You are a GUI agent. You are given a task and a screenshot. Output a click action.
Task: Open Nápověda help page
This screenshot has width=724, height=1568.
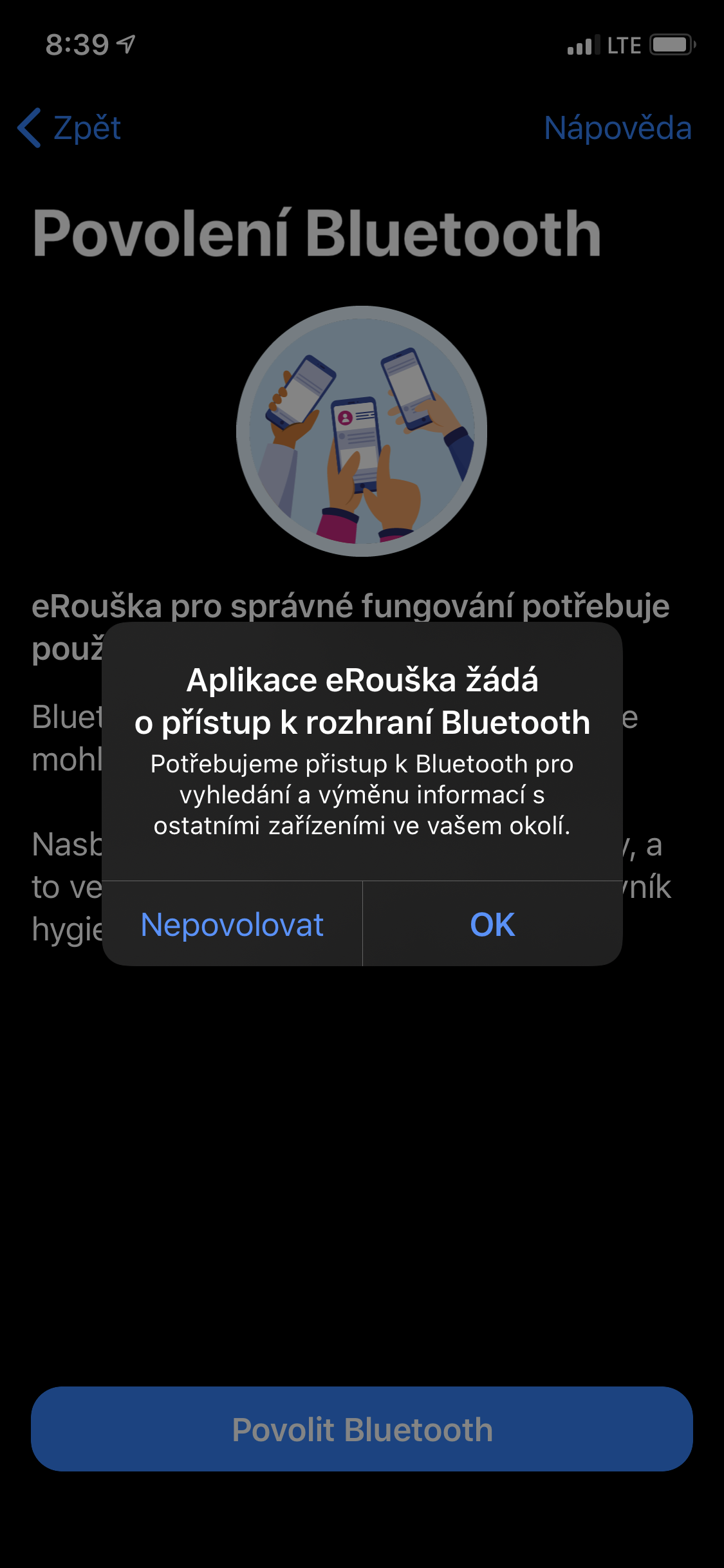coord(617,127)
